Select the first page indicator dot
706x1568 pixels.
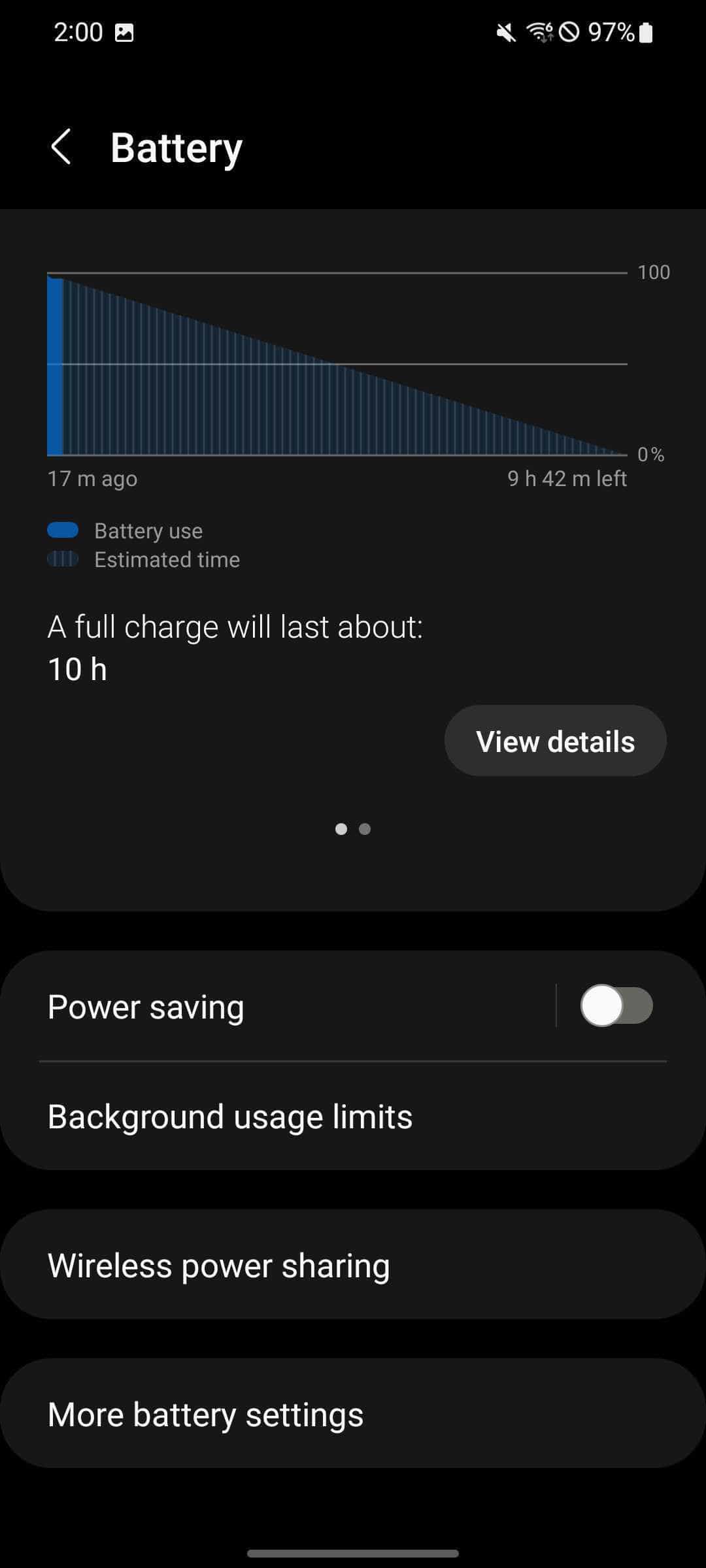tap(341, 829)
